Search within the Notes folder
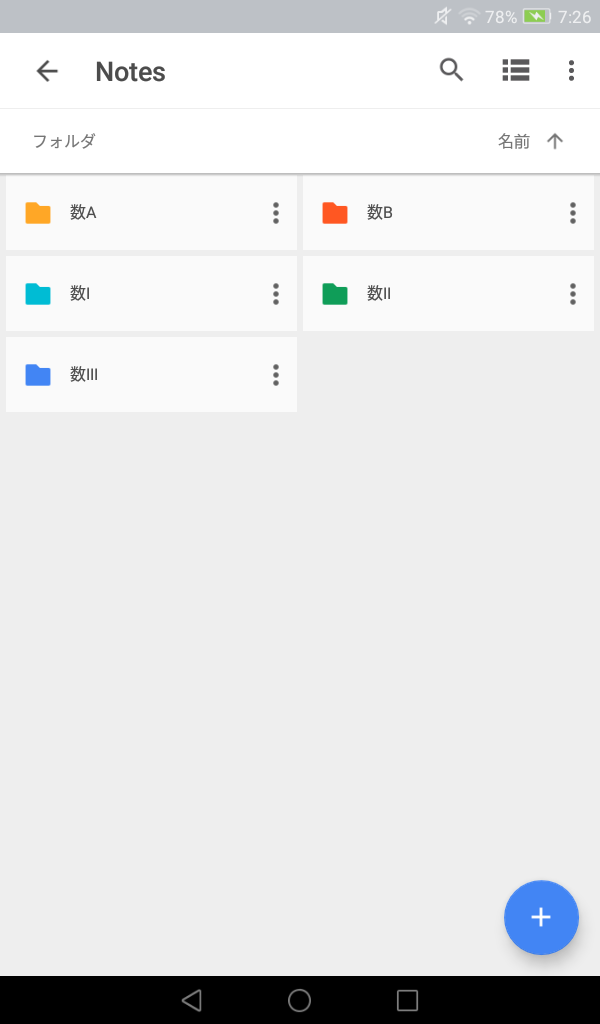The image size is (600, 1024). point(452,70)
